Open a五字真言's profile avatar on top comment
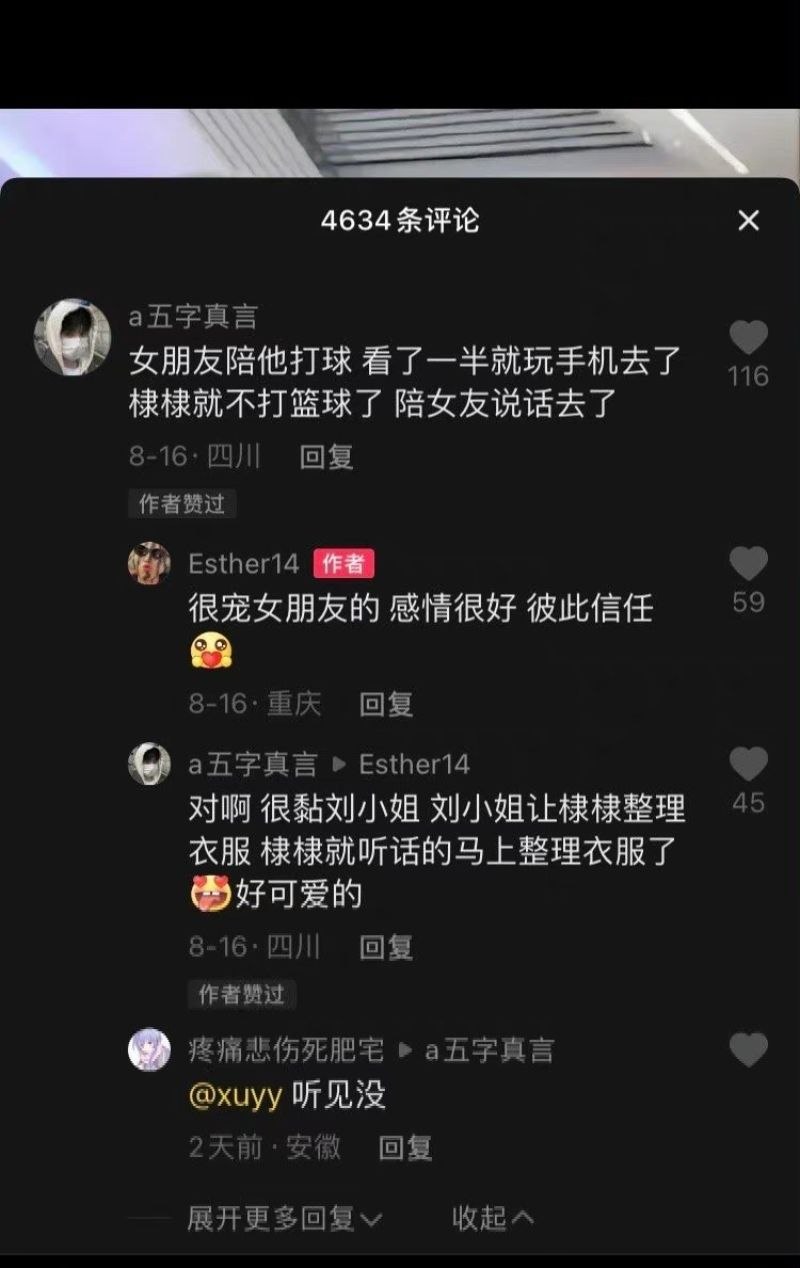 (72, 337)
